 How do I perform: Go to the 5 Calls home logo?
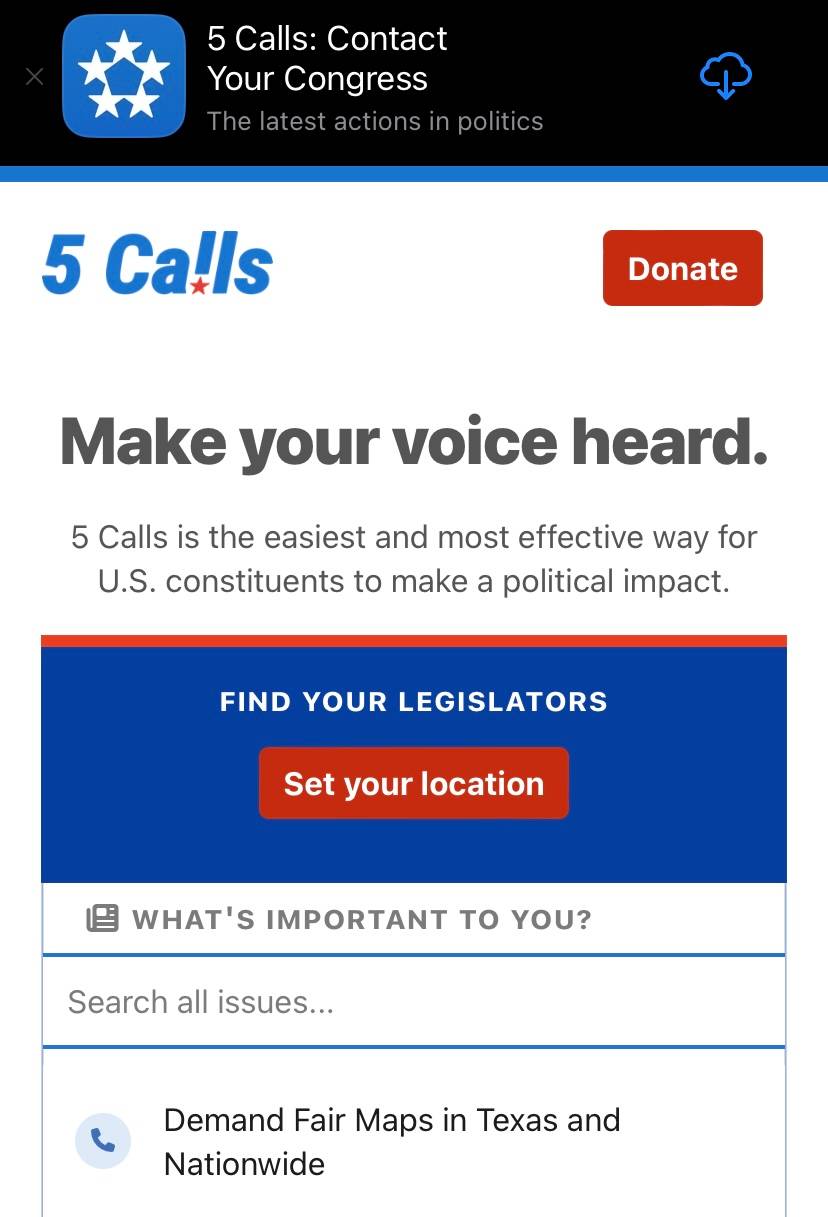[x=157, y=266]
